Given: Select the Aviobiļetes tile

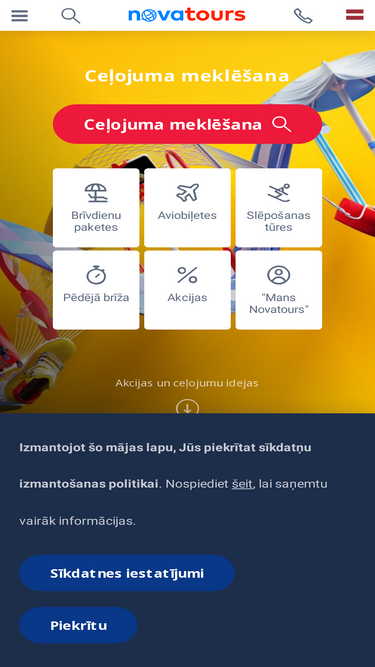Looking at the screenshot, I should pyautogui.click(x=188, y=208).
